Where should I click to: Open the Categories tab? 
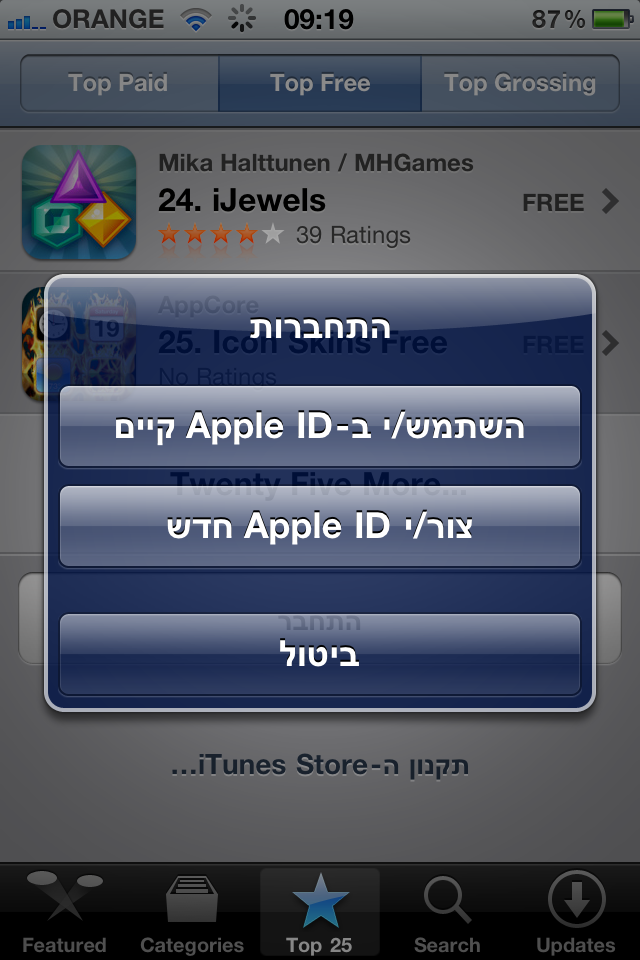click(192, 912)
